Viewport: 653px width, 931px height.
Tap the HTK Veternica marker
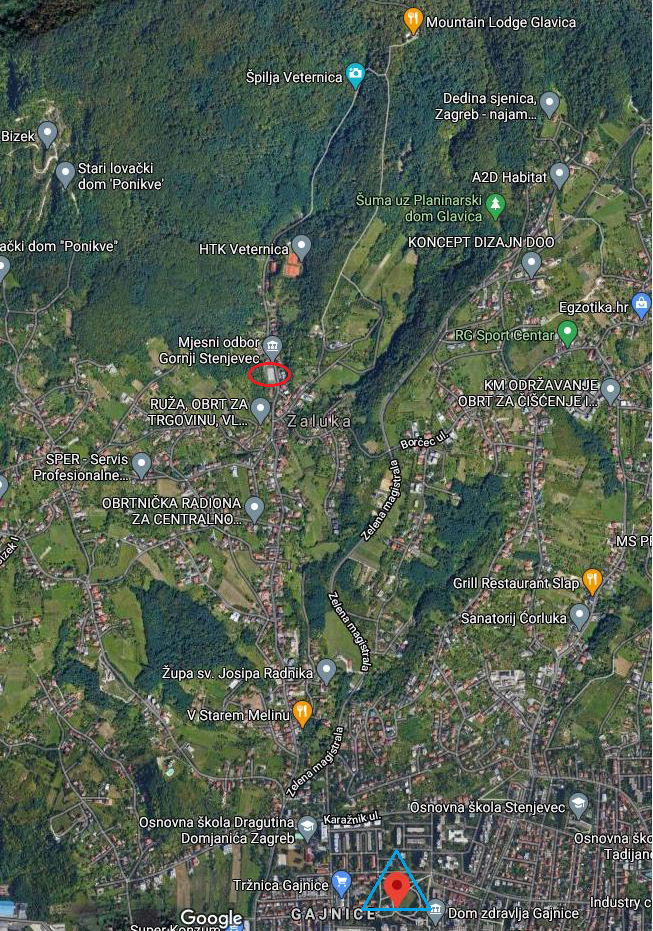(x=301, y=246)
